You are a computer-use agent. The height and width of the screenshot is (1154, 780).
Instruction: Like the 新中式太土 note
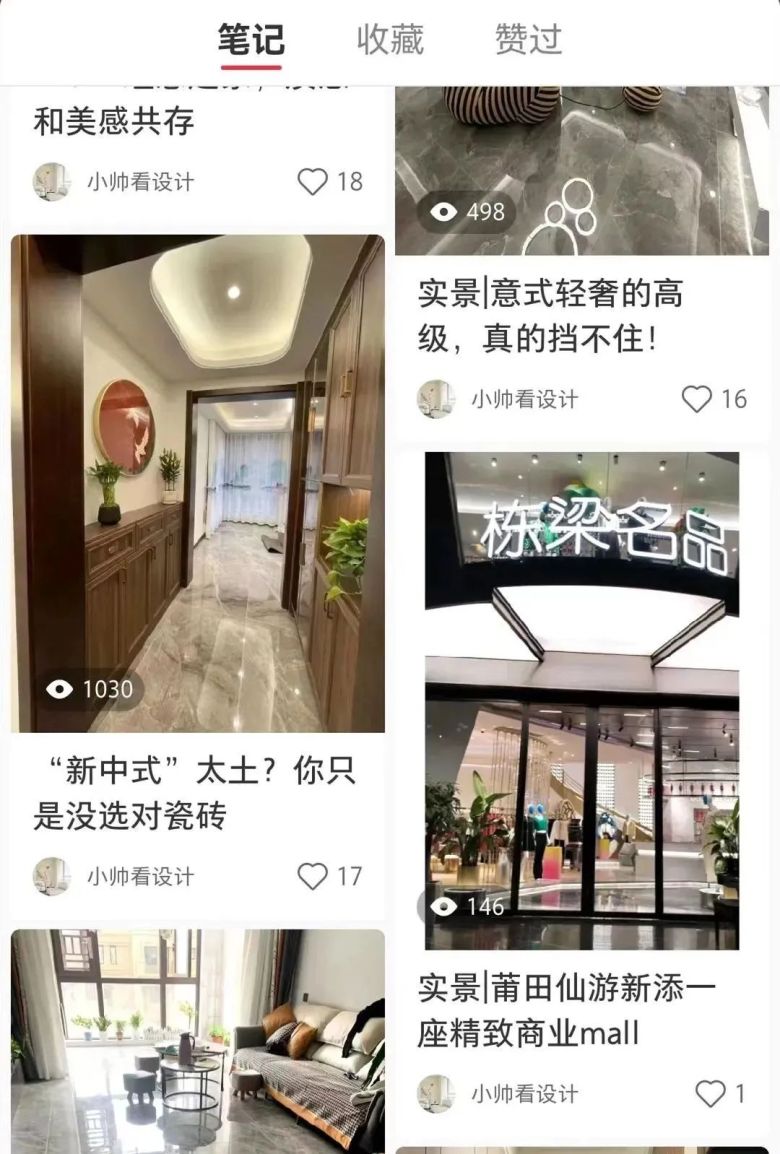(313, 876)
